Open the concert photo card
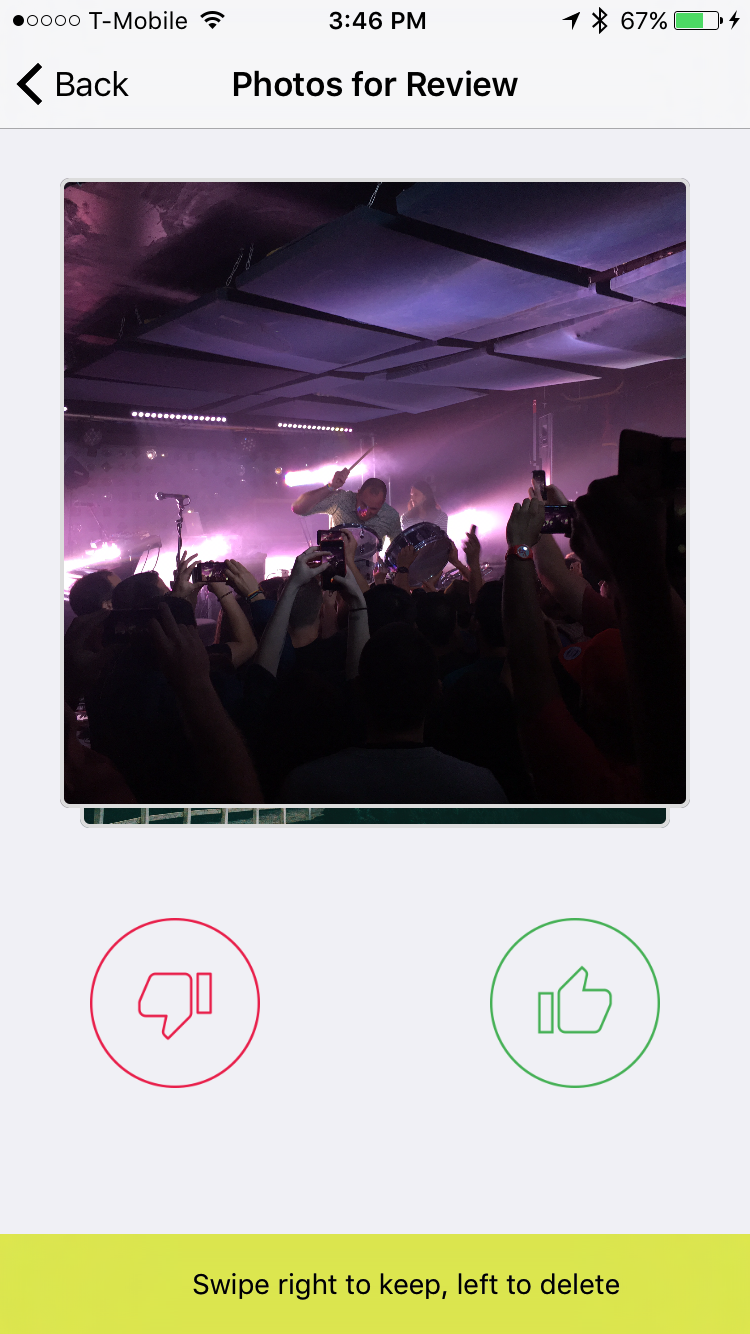750x1334 pixels. click(x=375, y=492)
